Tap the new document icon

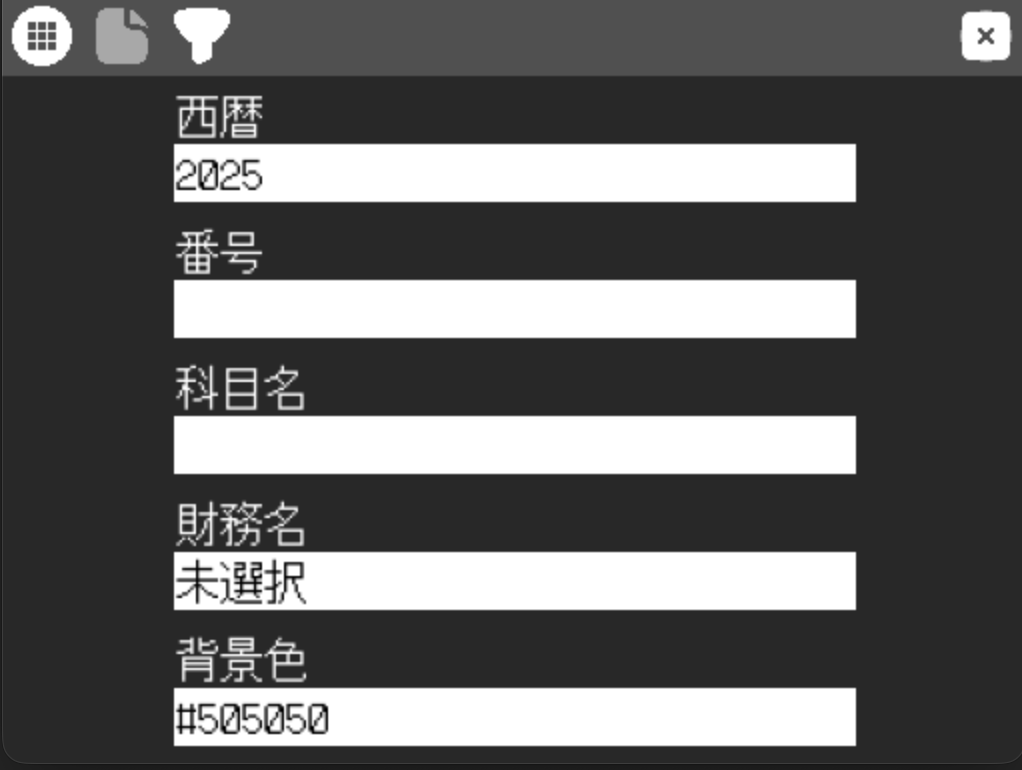(122, 37)
